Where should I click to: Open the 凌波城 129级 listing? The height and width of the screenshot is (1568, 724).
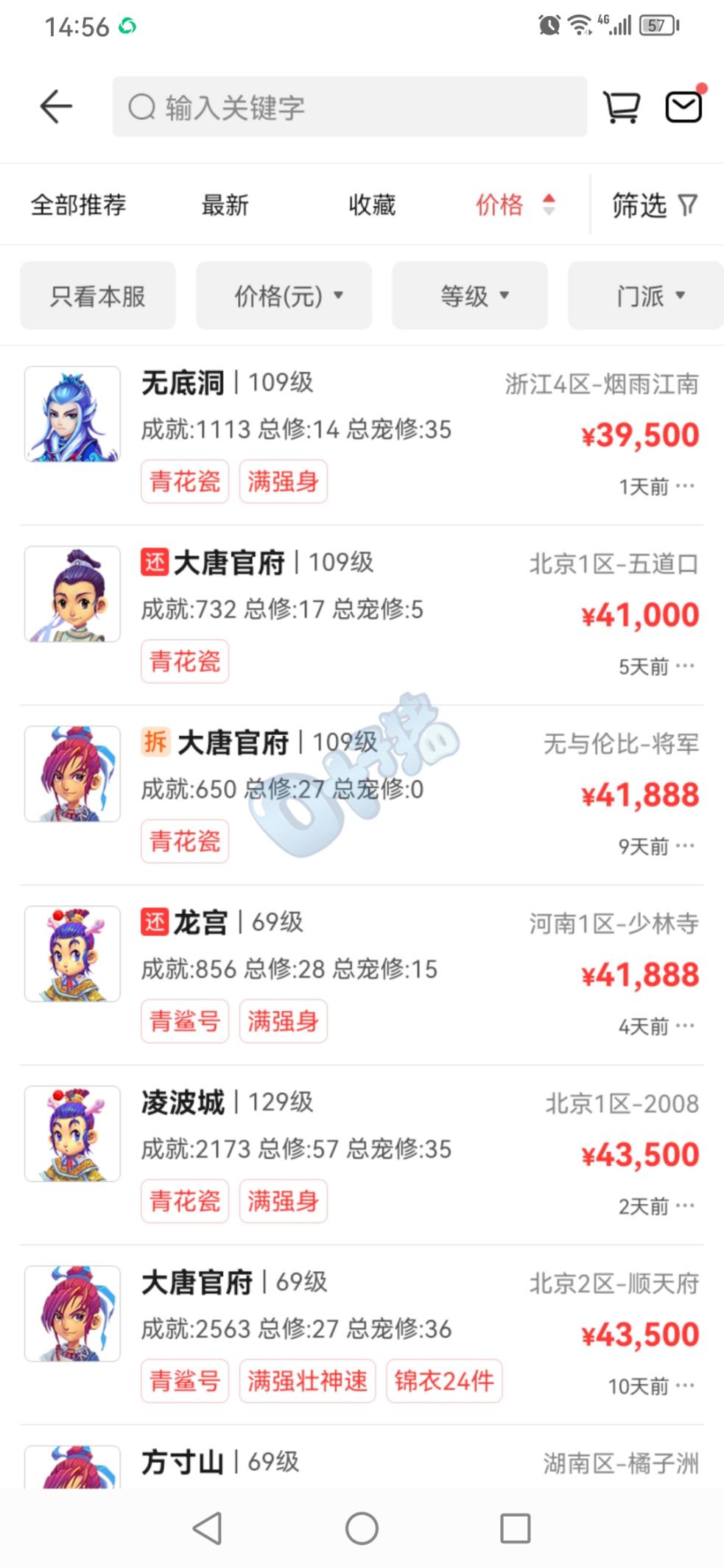coord(362,1155)
